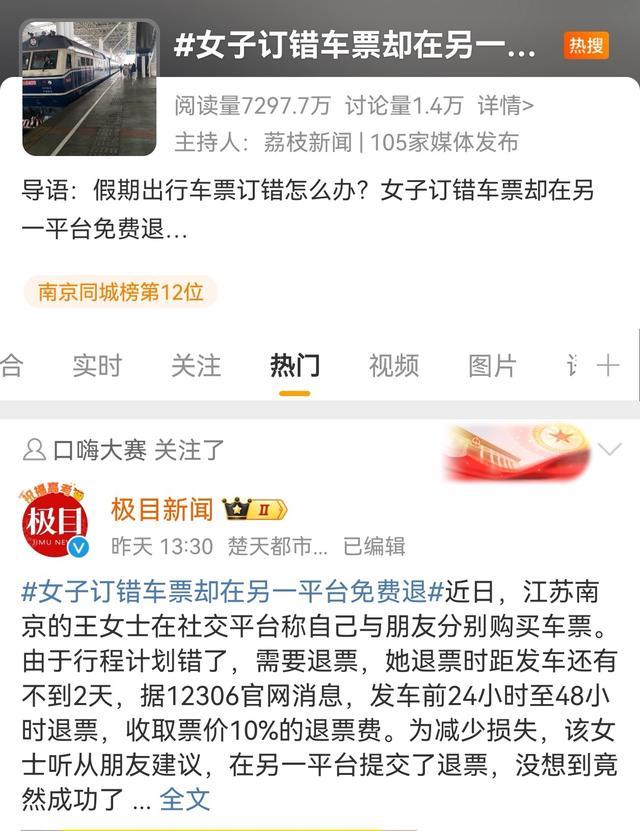
Task: Open the 极目新闻 account name
Action: point(162,509)
